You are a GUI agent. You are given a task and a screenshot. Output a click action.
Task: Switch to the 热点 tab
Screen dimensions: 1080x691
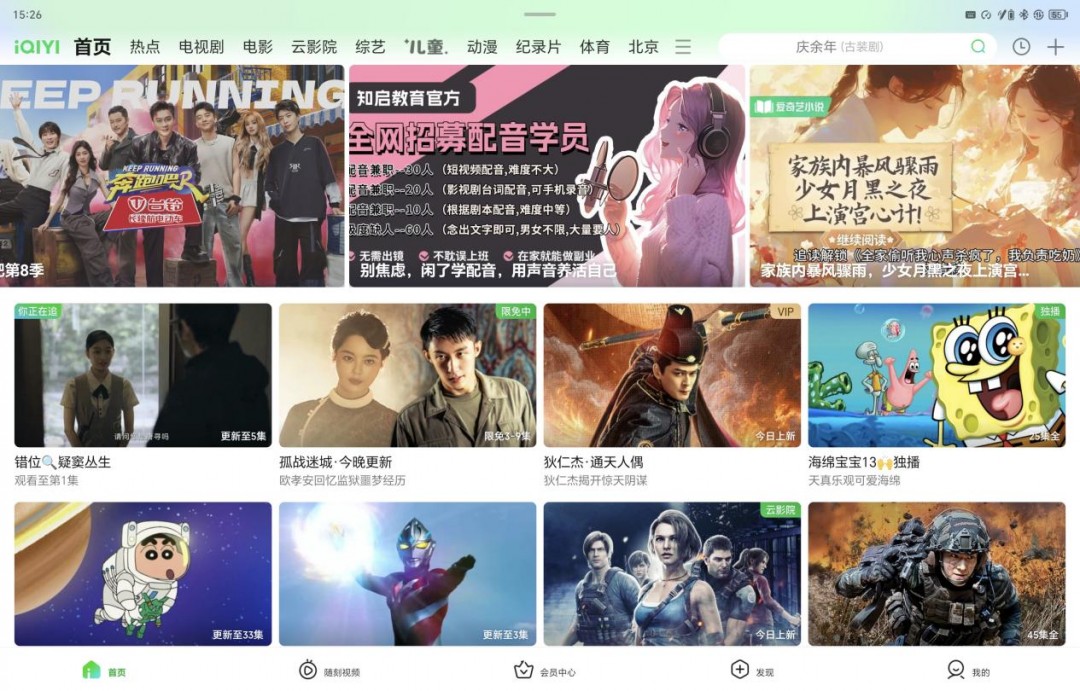click(145, 47)
